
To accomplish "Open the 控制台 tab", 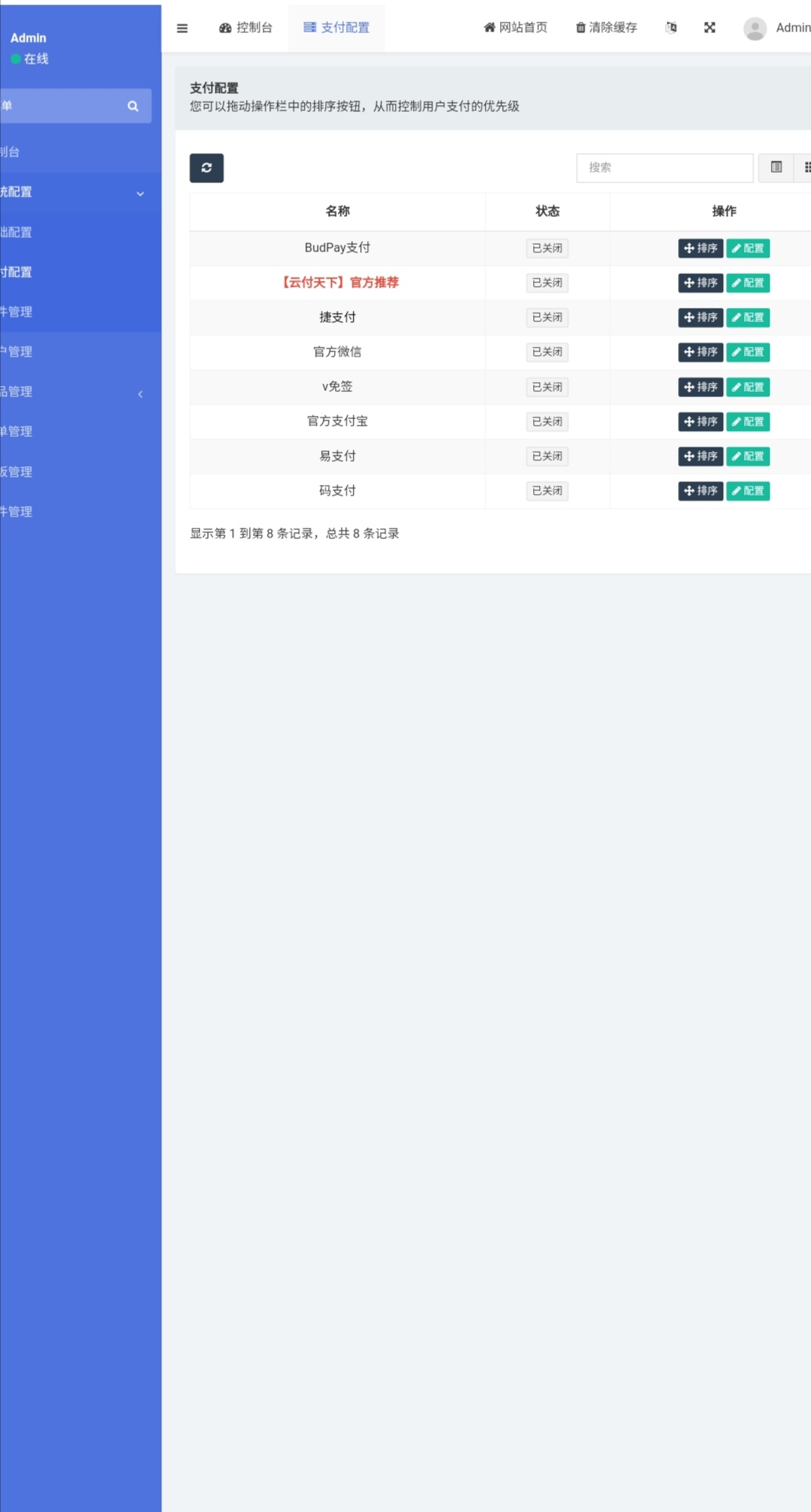I will (x=246, y=28).
